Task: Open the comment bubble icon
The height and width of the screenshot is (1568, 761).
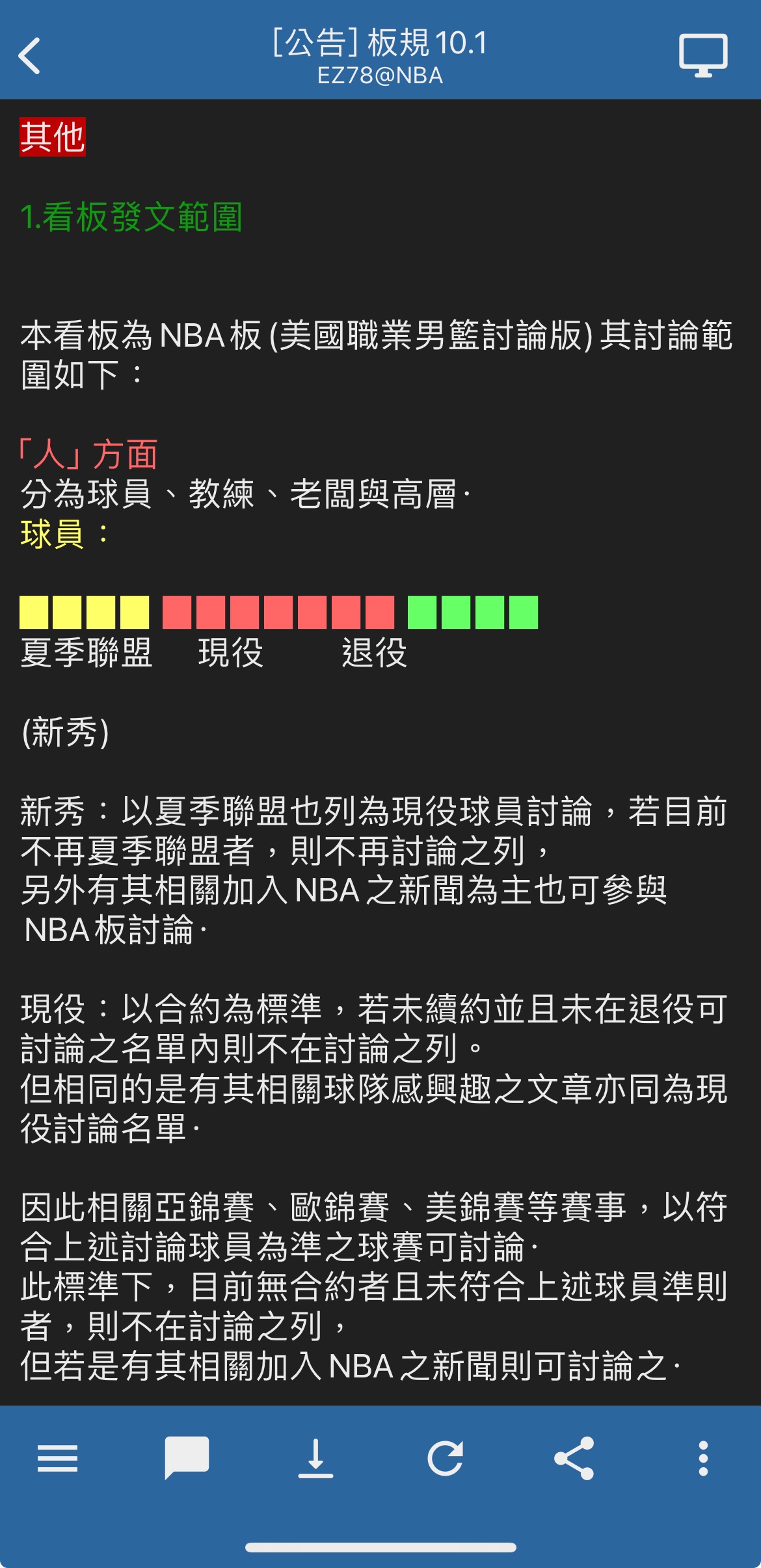Action: [187, 1458]
